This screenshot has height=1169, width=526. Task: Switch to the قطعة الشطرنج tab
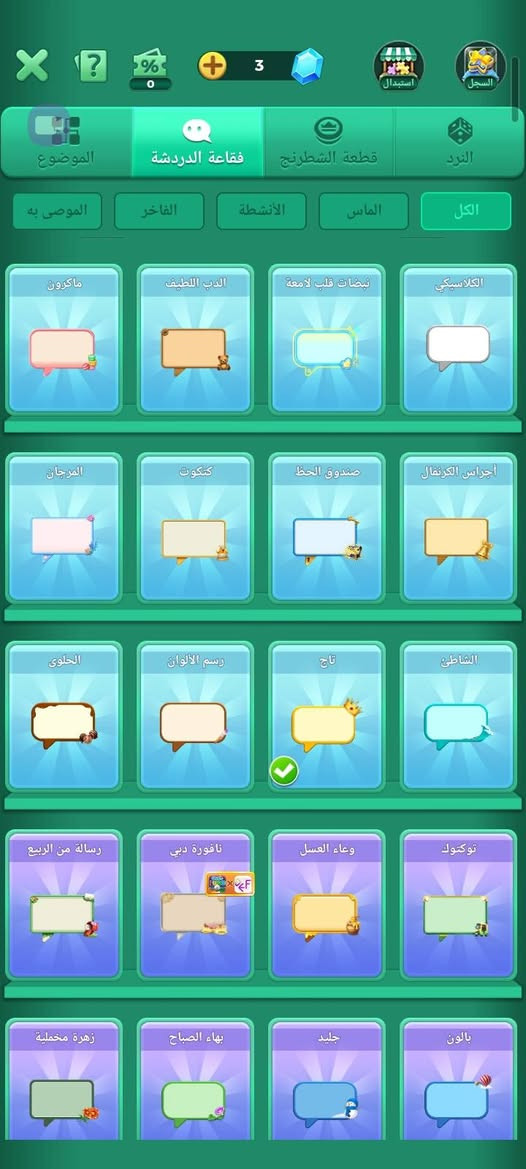329,142
